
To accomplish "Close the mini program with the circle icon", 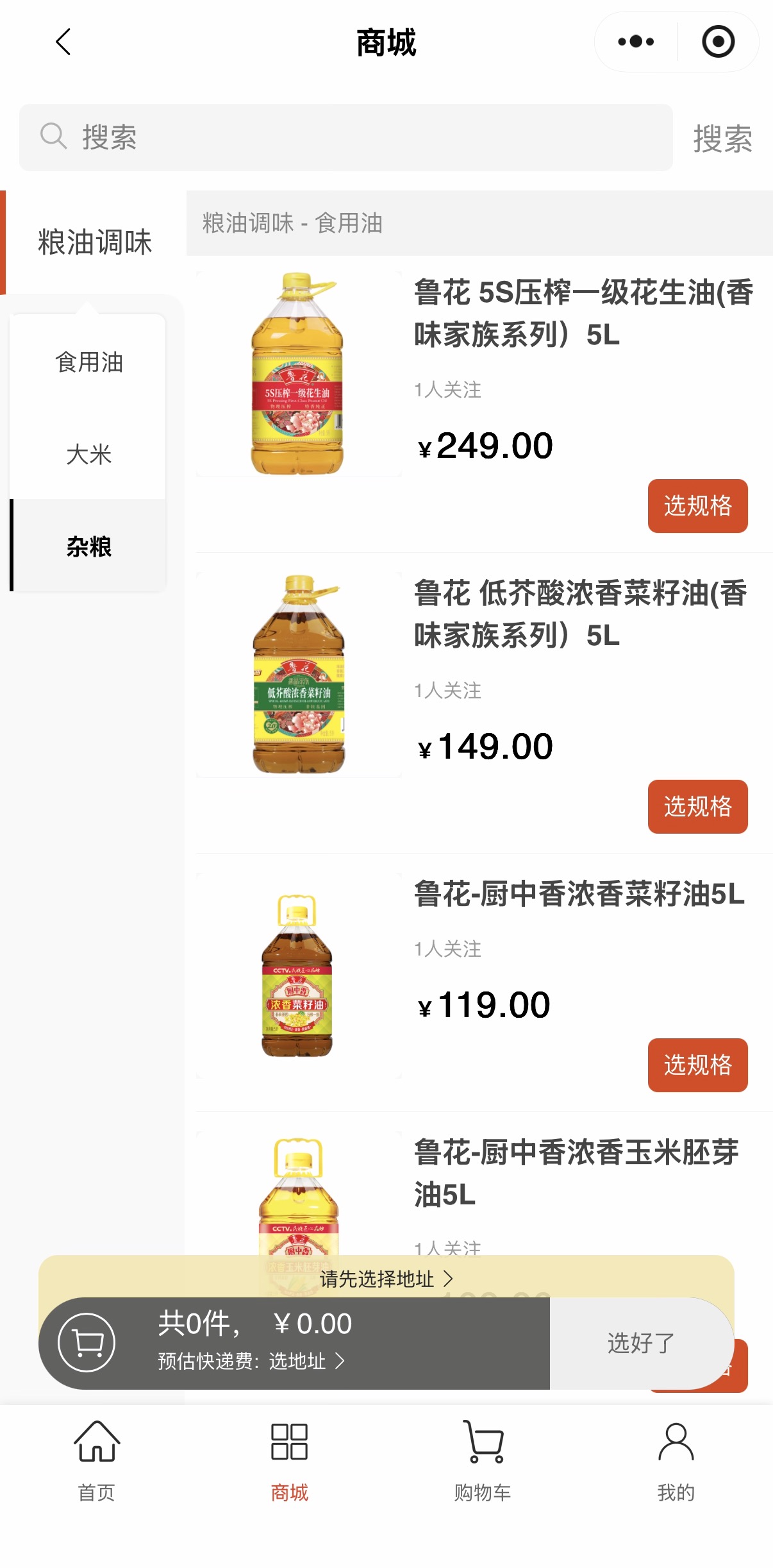I will (x=718, y=42).
